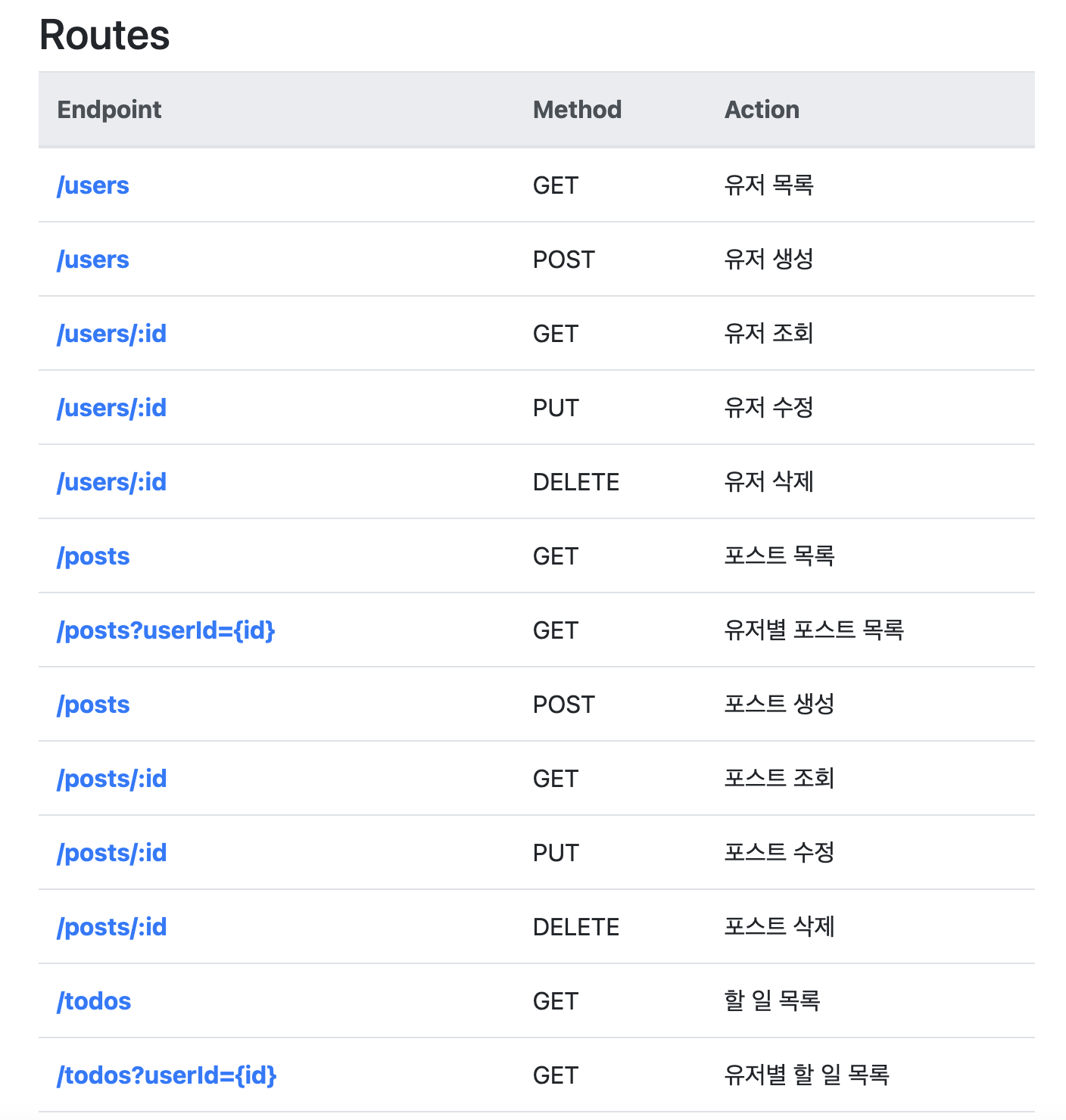Tap the /posts/:id link for DELETE

coord(111,927)
